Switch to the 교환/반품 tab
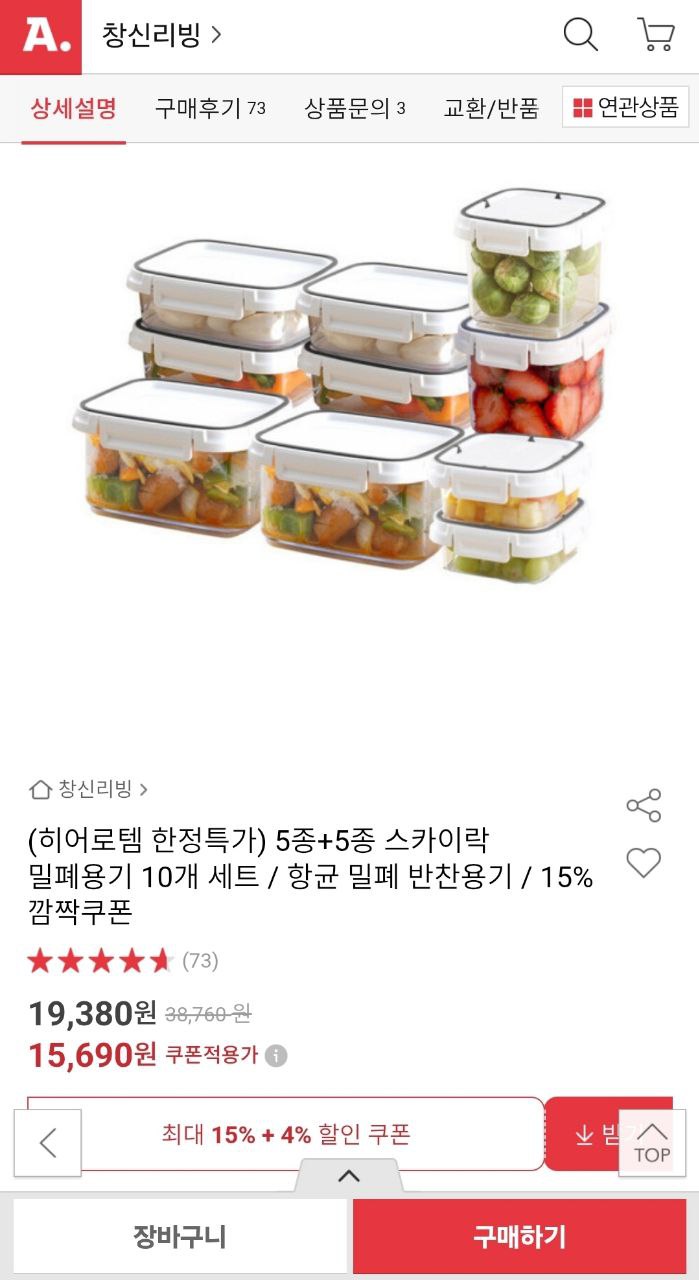 click(x=491, y=108)
